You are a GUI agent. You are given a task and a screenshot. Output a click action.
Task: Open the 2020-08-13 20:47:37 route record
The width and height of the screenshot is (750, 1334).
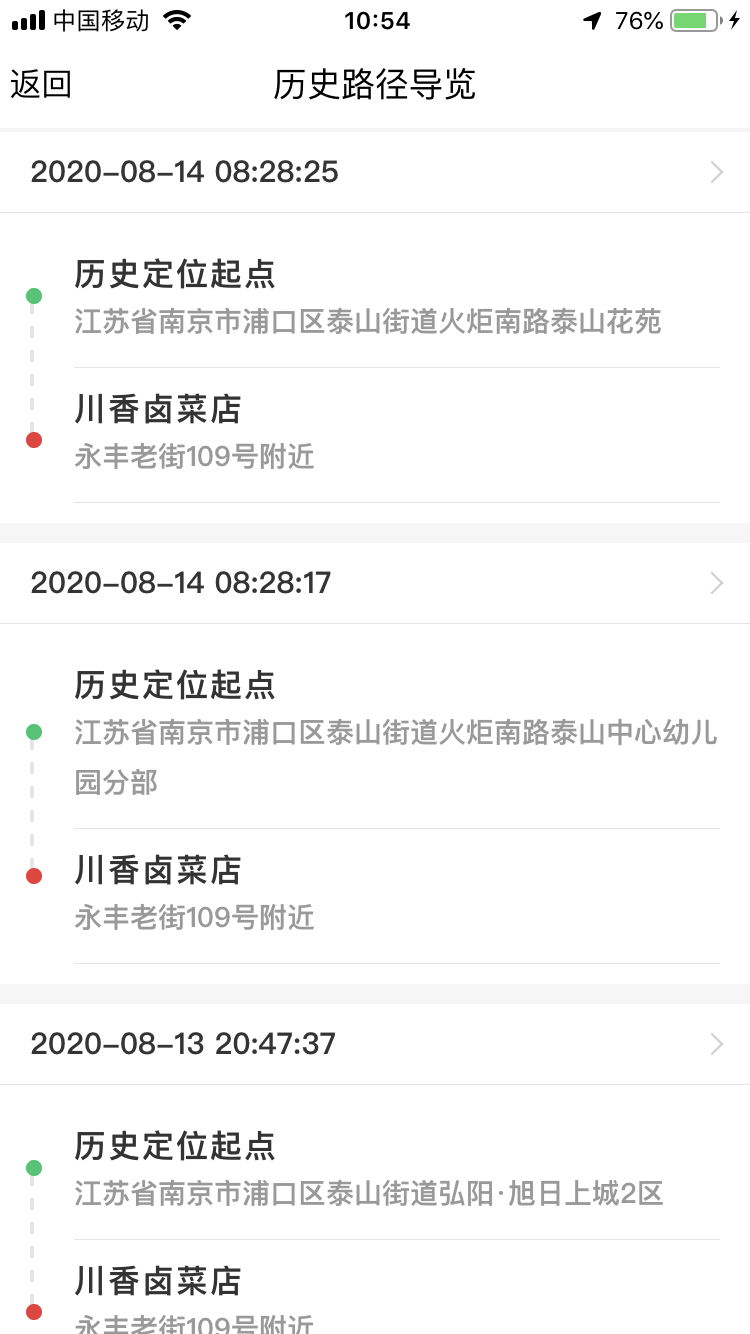pos(375,1044)
